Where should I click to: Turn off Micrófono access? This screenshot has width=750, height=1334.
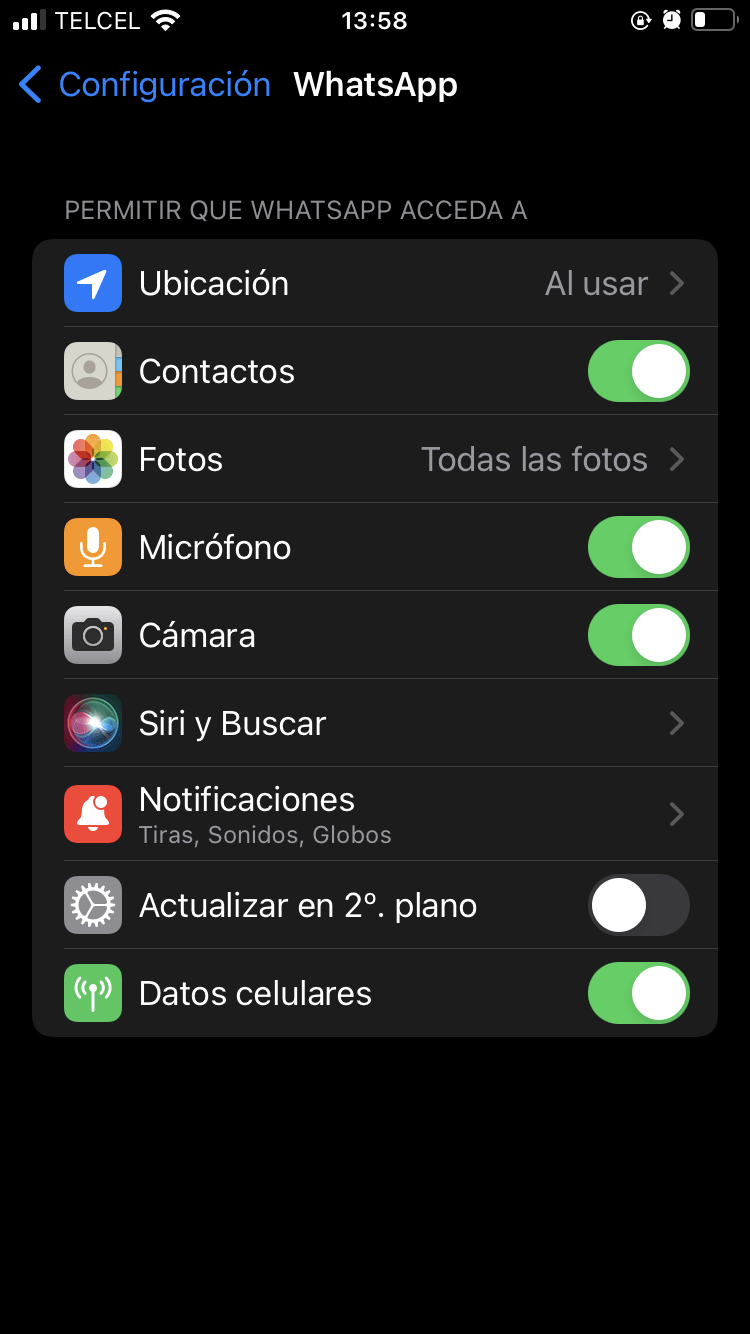coord(638,548)
